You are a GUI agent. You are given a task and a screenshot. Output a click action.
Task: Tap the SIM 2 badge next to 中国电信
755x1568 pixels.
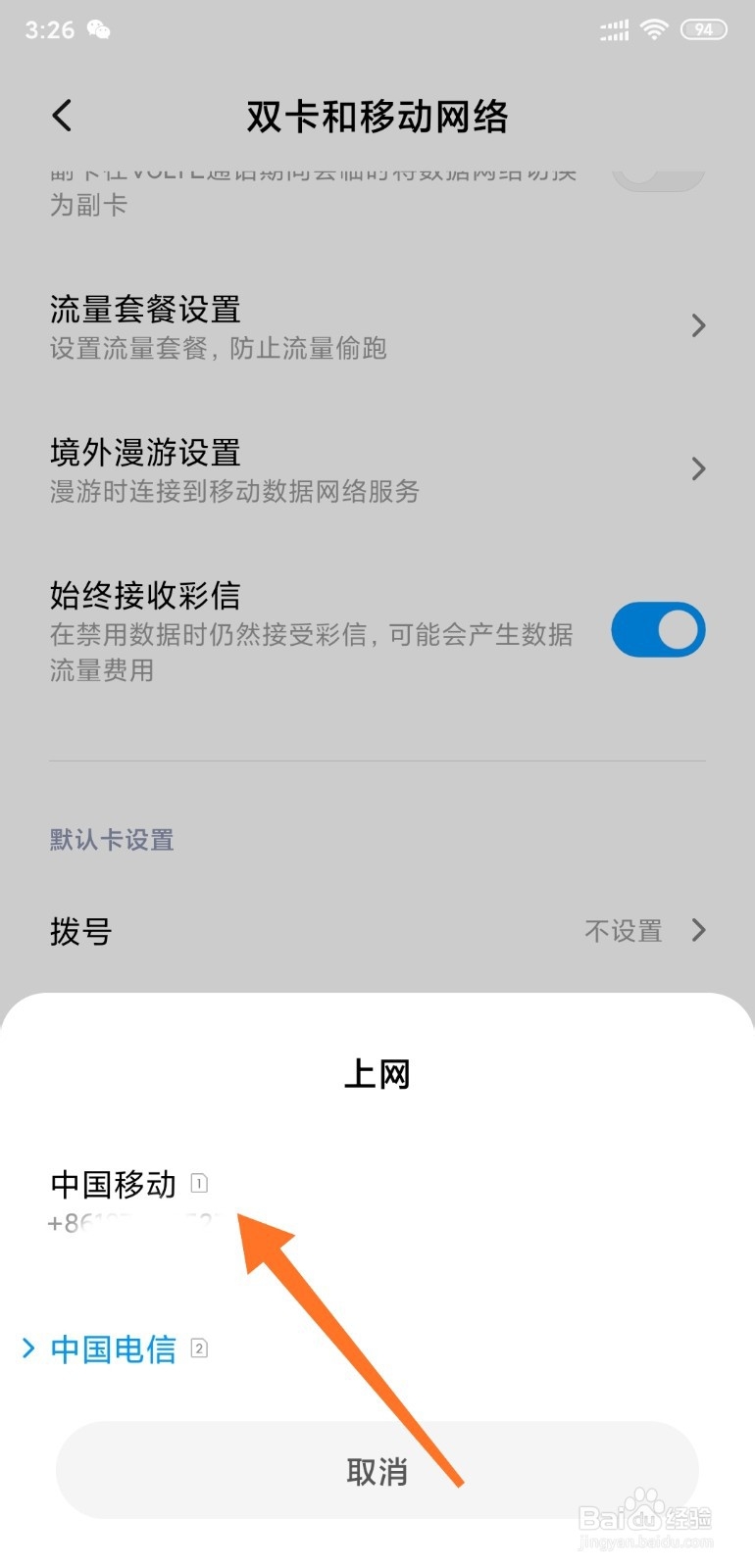pyautogui.click(x=199, y=1348)
